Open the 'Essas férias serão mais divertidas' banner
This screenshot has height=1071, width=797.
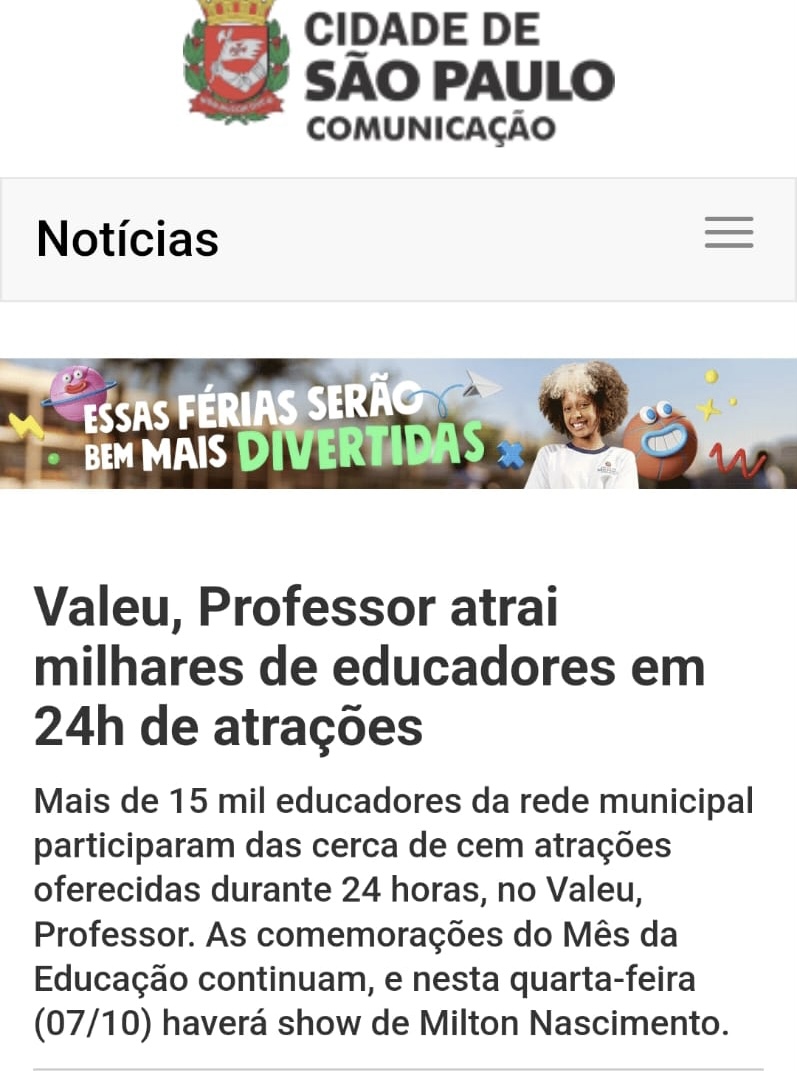pos(398,424)
